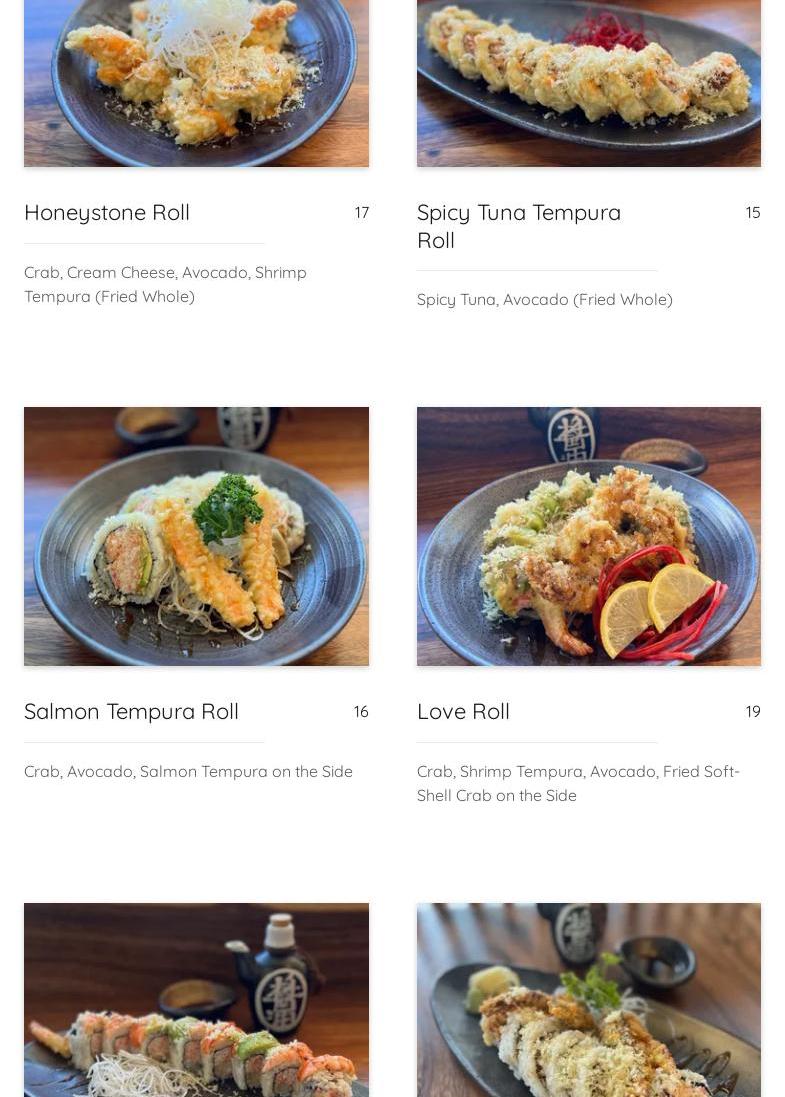Select the Salmon Tempura Roll photo
785x1097 pixels.
click(196, 536)
